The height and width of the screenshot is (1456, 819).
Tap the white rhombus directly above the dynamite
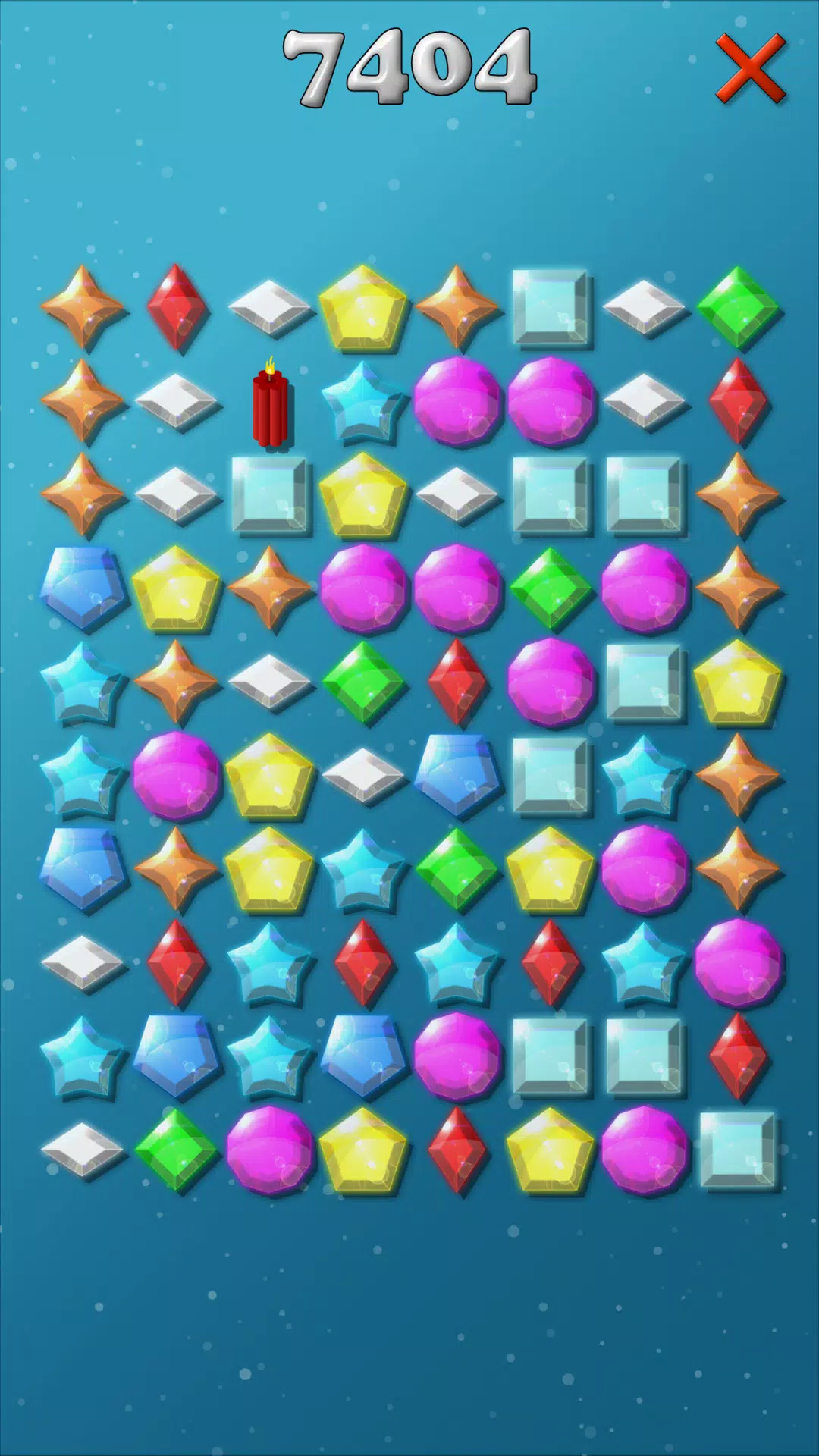coord(270,309)
